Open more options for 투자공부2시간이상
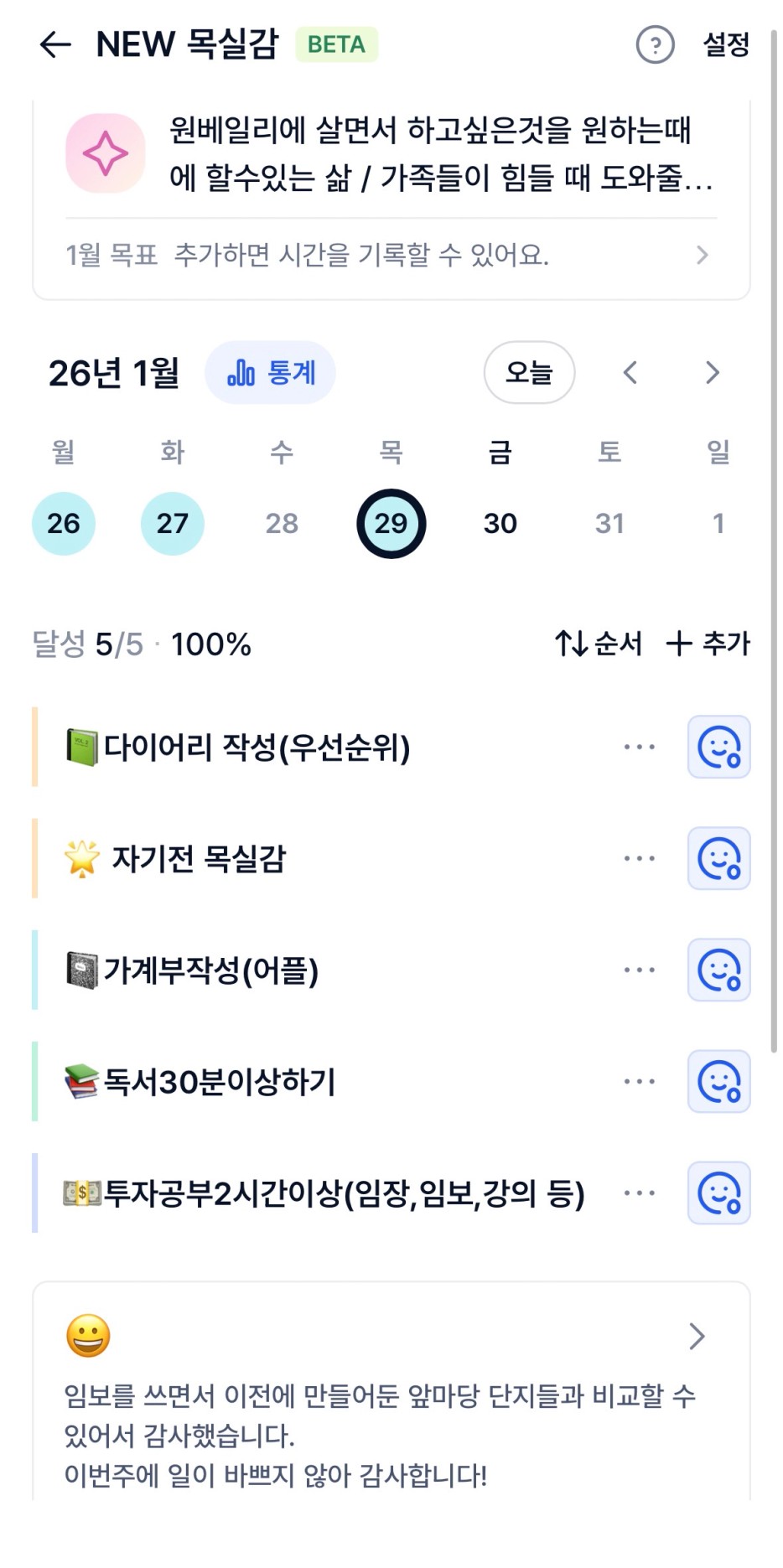Viewport: 783px width, 1568px height. tap(639, 1193)
